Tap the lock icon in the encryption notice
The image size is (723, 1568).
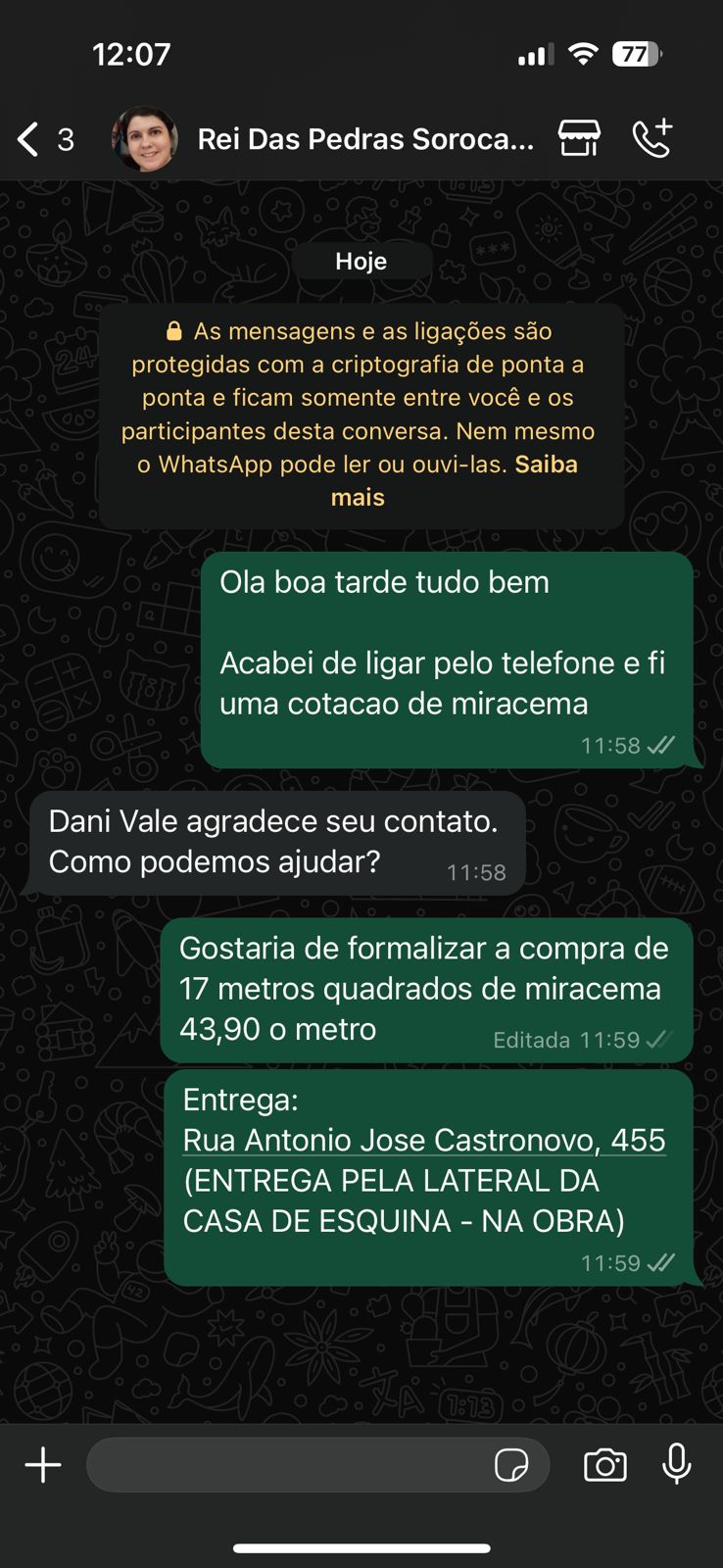coord(174,330)
